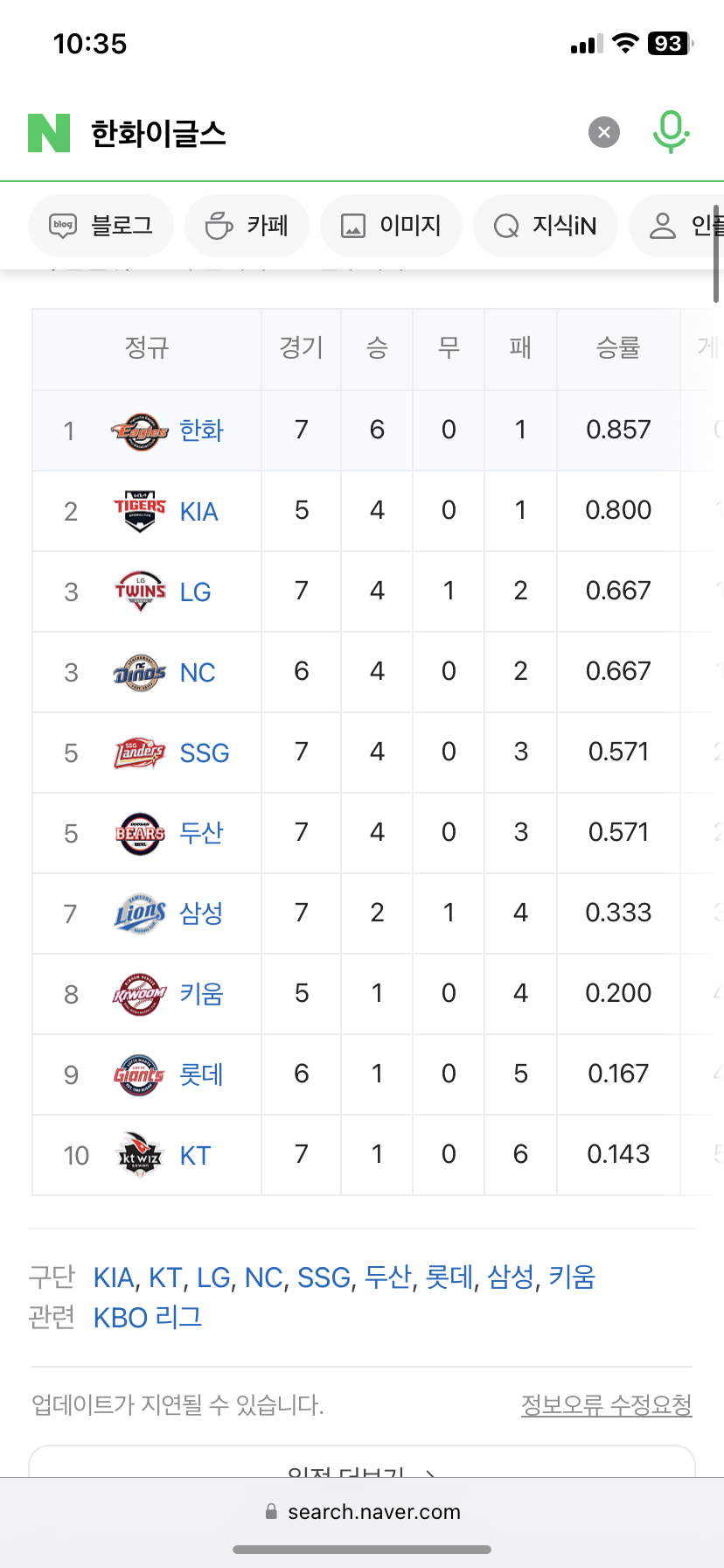The image size is (724, 1568).
Task: Edit the search query 한화이글스
Action: click(158, 134)
